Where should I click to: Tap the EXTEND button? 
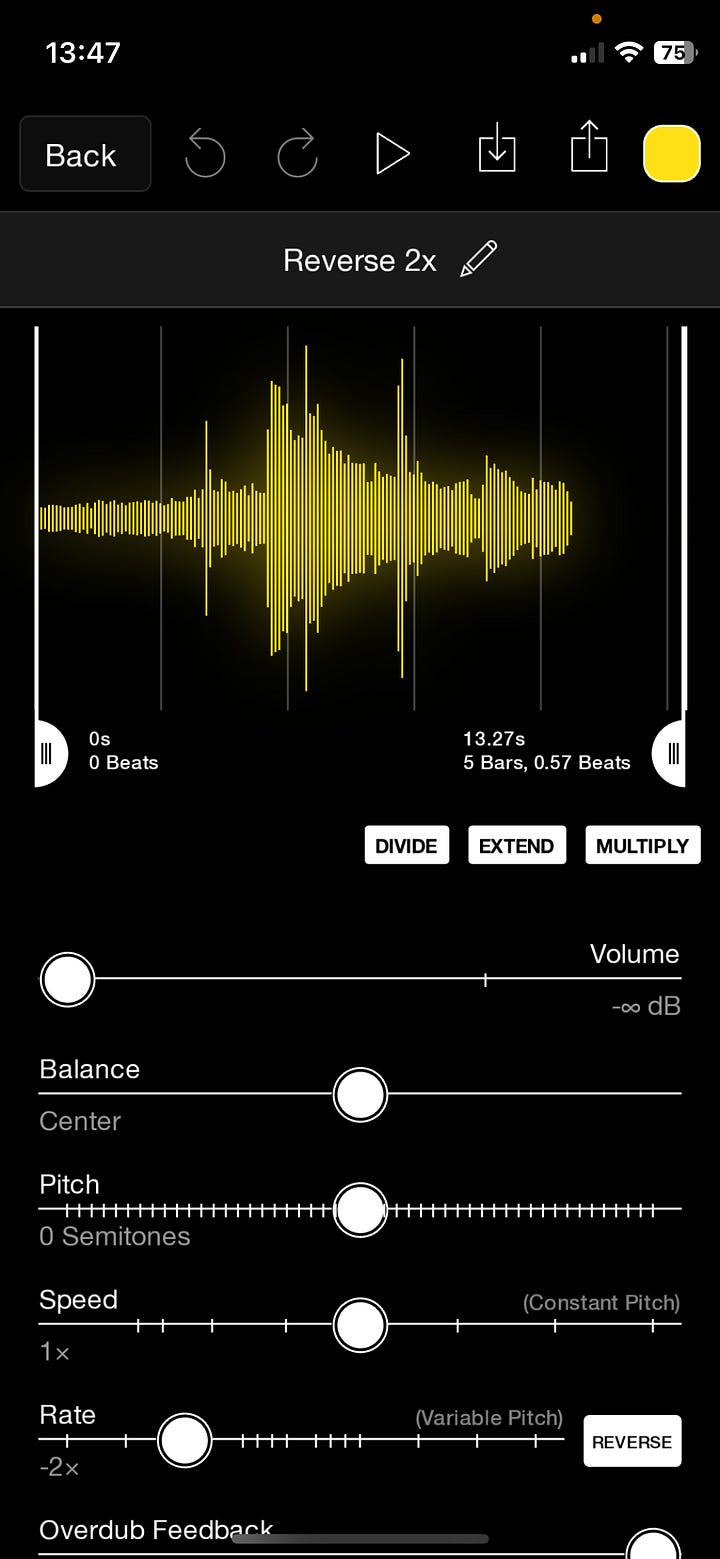(517, 845)
